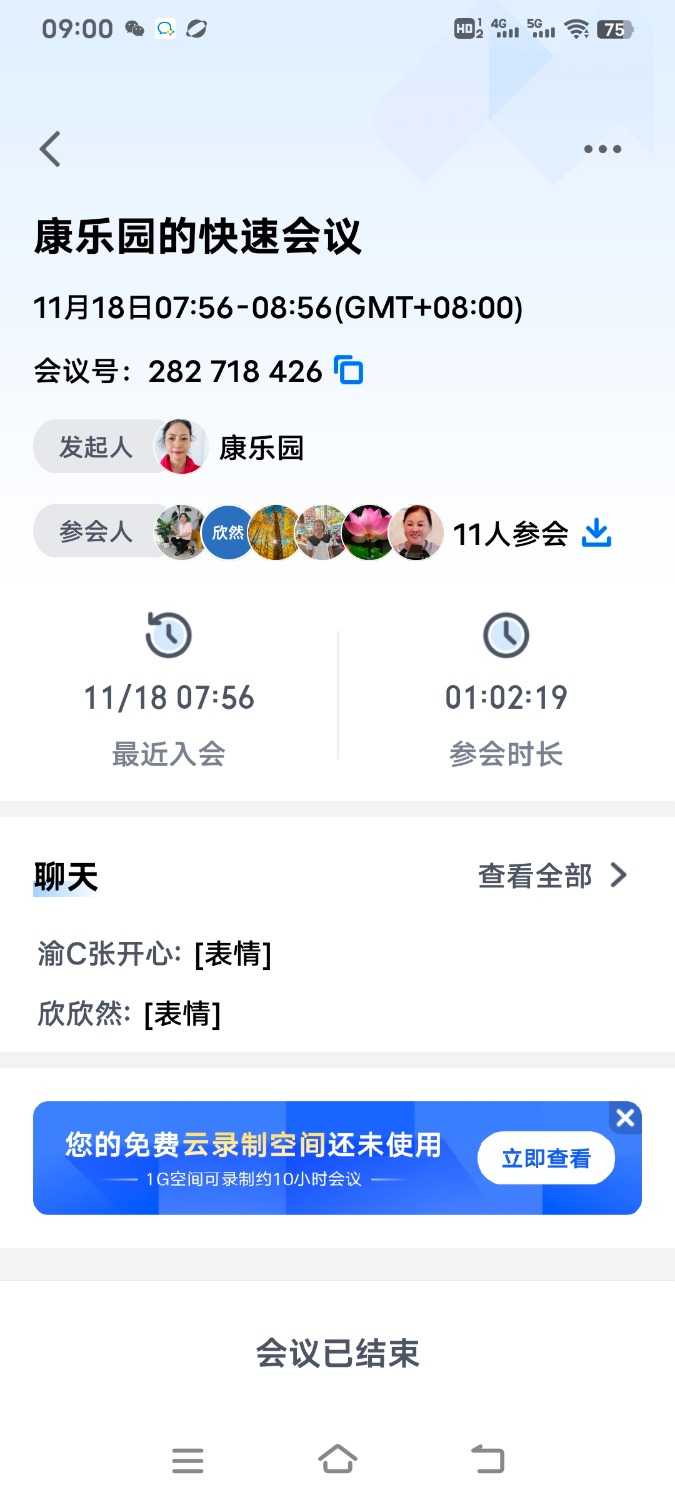The image size is (675, 1500).
Task: Go to the system home screen
Action: point(337,1460)
